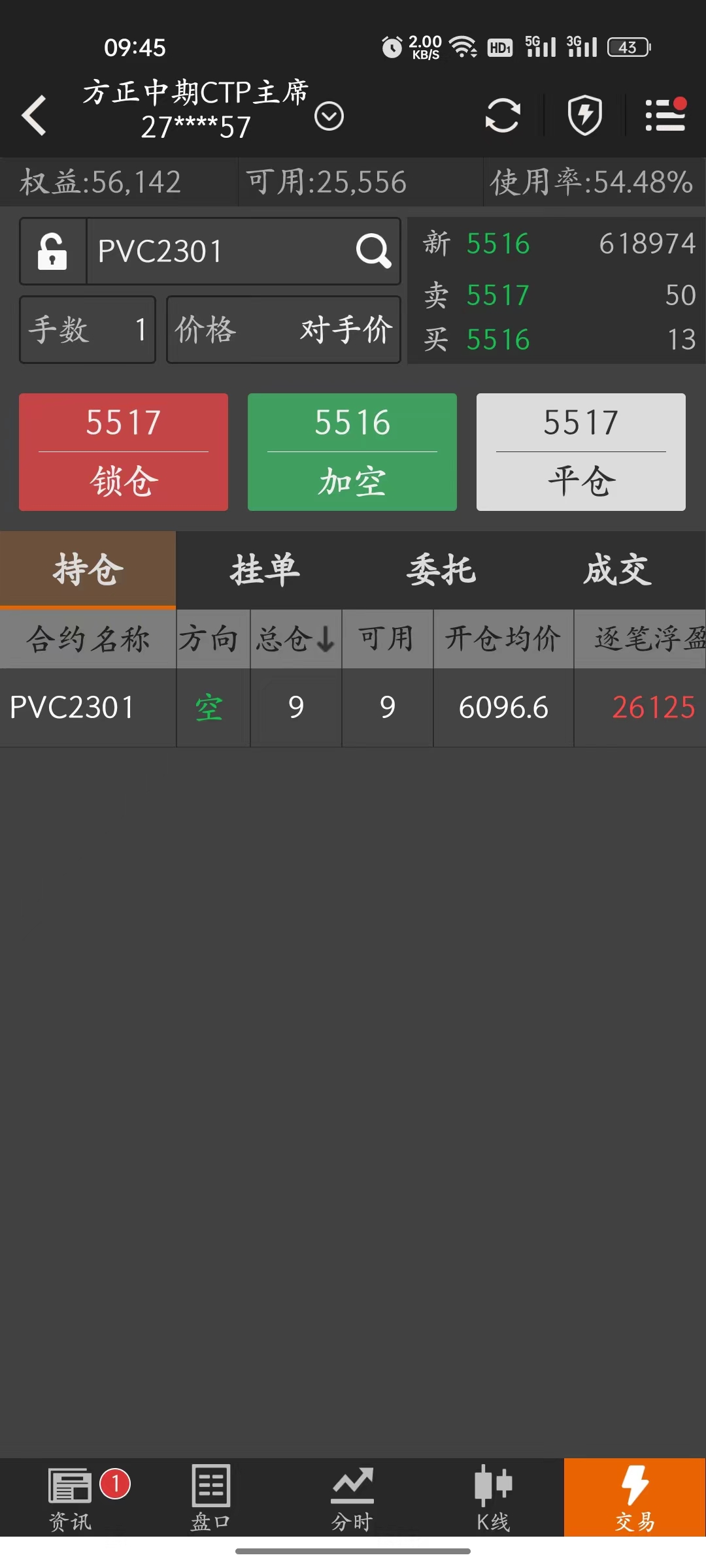Open the lightning shield icon
This screenshot has height=1568, width=706.
coord(584,116)
